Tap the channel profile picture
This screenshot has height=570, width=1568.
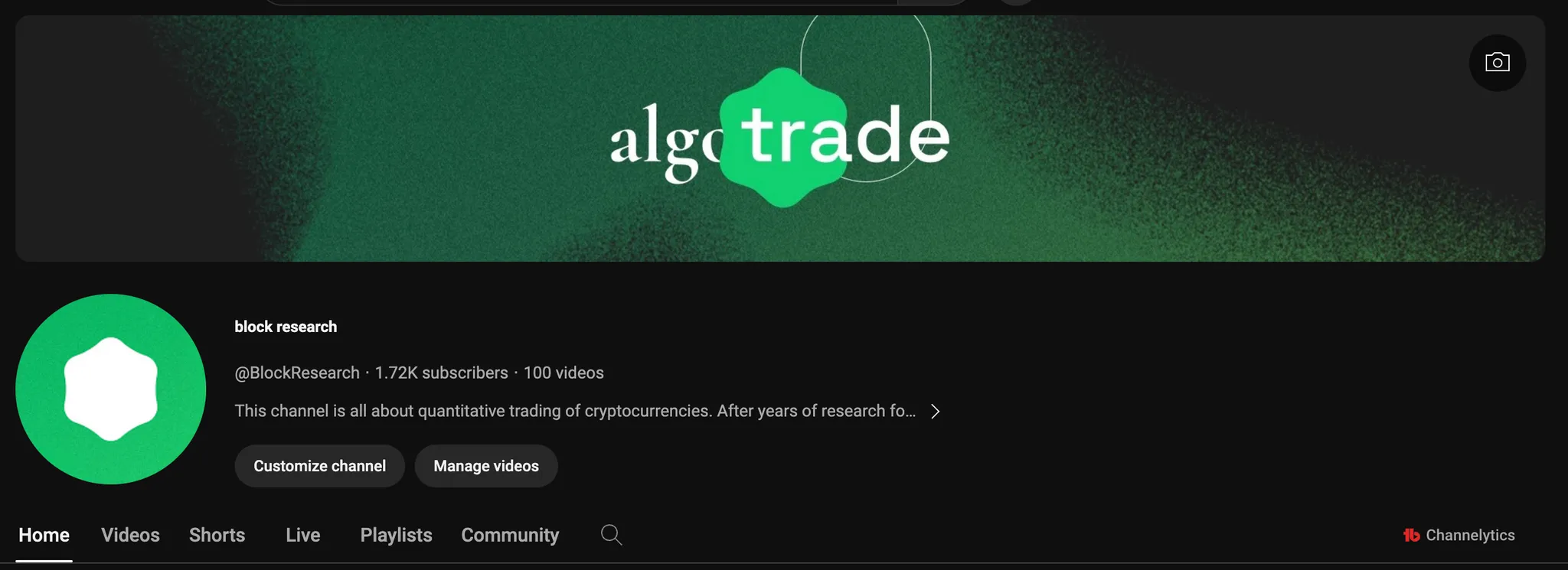[111, 389]
